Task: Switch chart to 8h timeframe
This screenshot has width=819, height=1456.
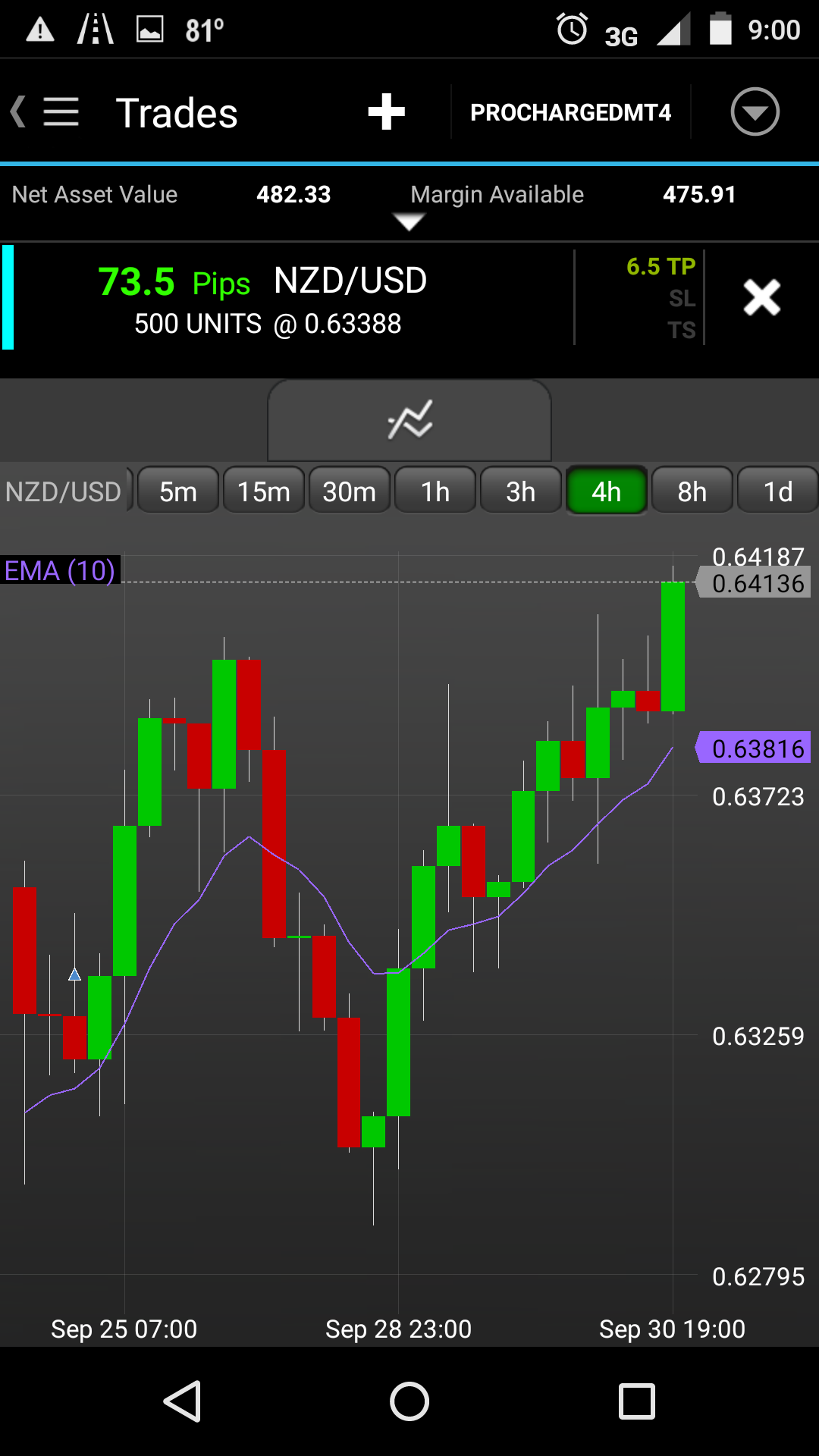Action: [x=692, y=491]
